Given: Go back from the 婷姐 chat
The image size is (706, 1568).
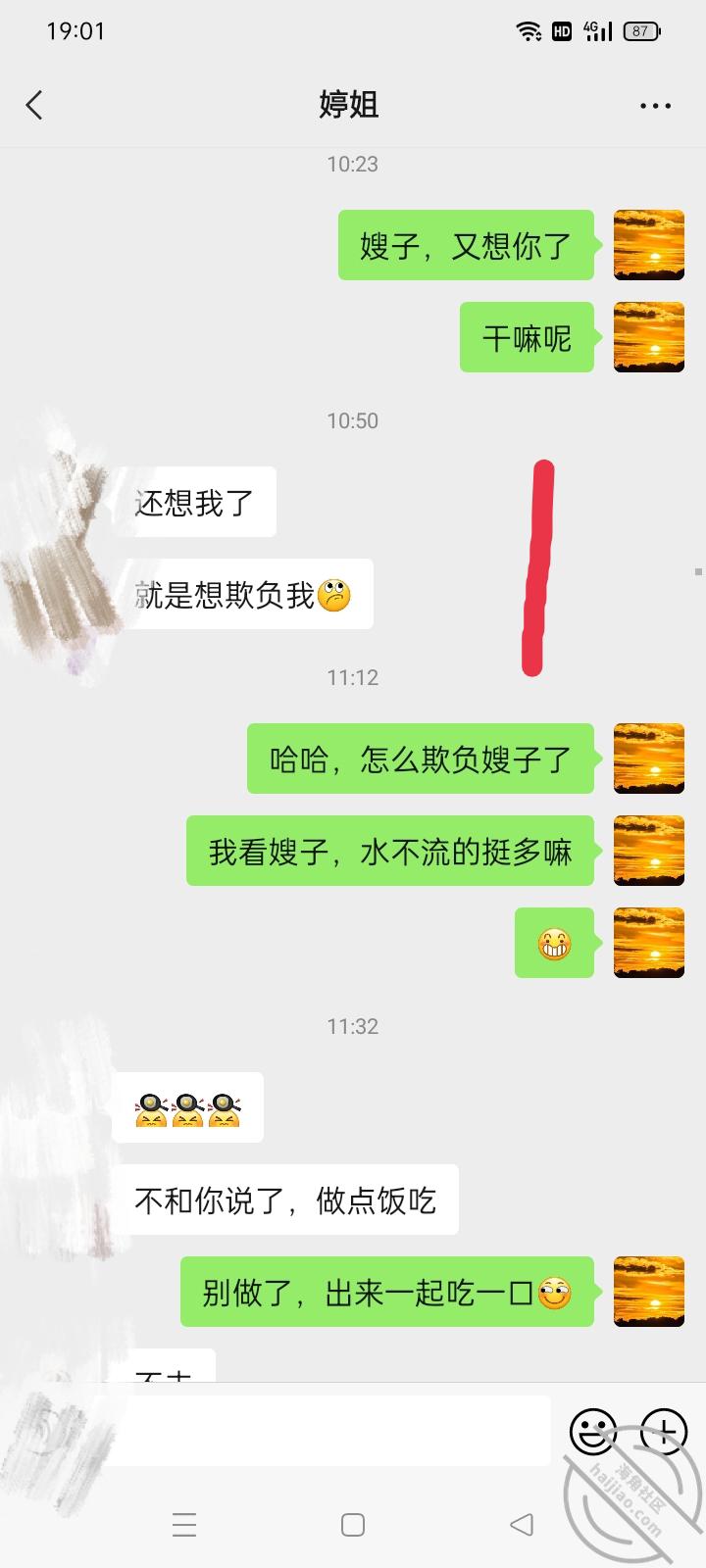Looking at the screenshot, I should pyautogui.click(x=35, y=105).
